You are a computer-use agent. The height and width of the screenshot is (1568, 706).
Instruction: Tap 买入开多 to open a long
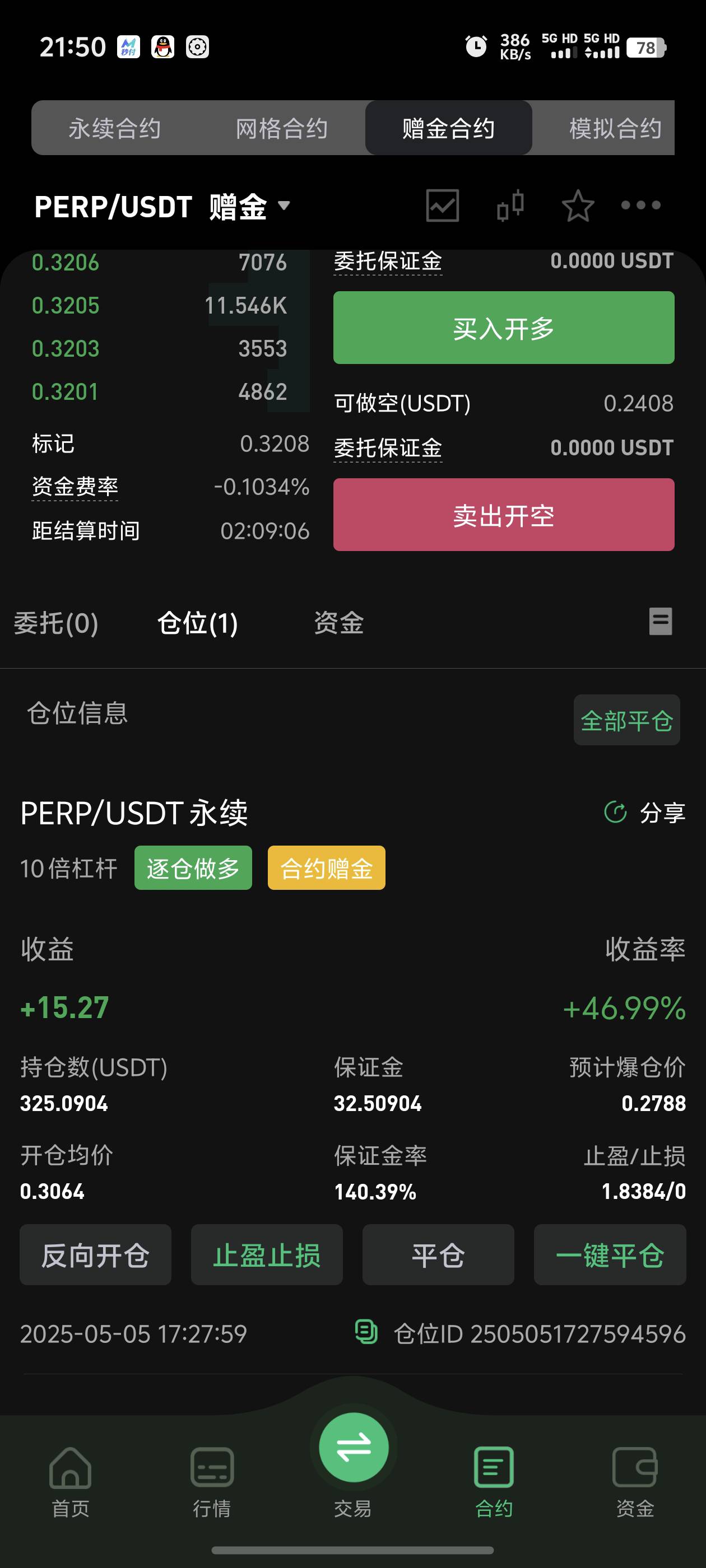(x=504, y=328)
